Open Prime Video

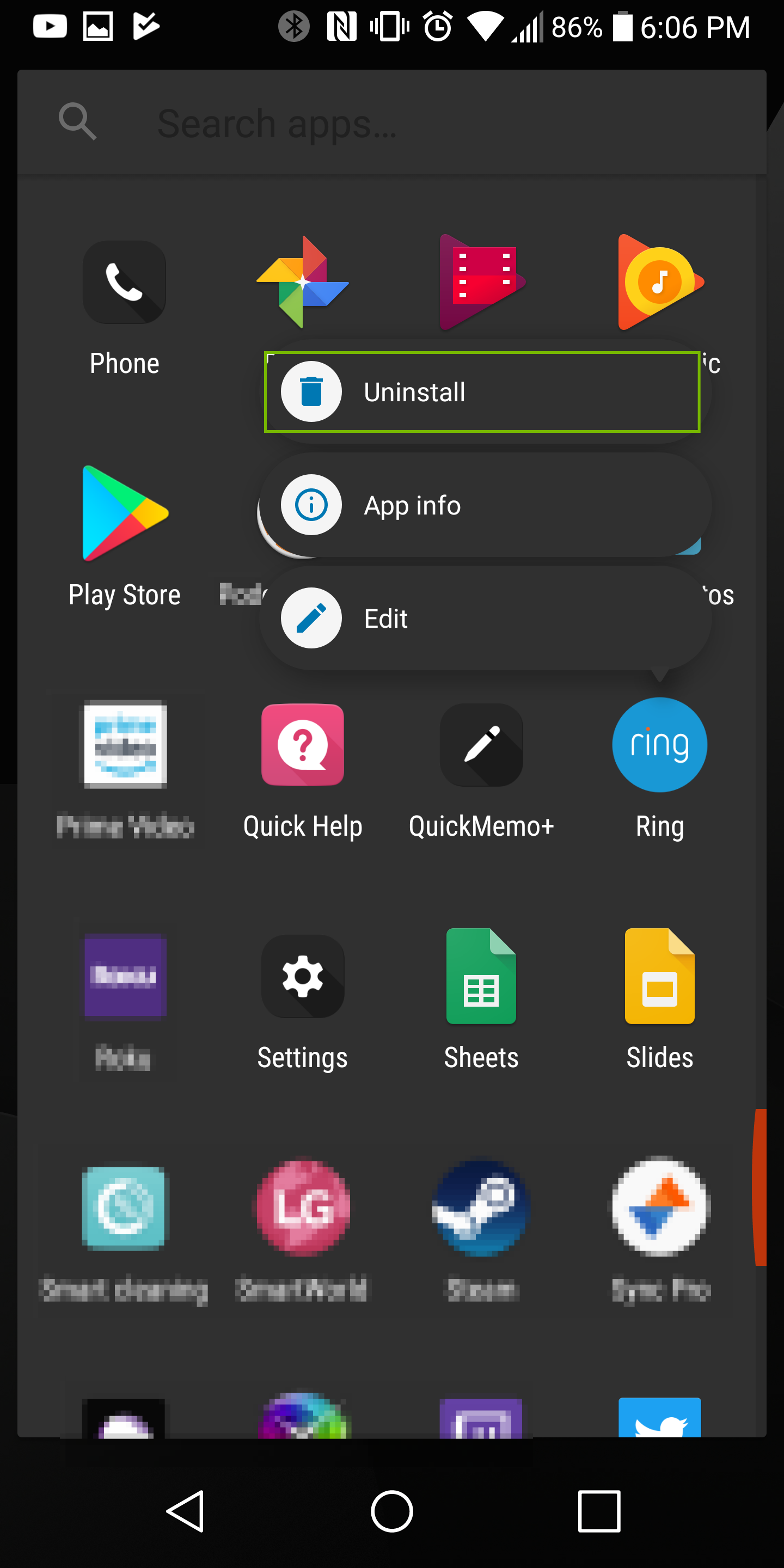click(x=124, y=744)
